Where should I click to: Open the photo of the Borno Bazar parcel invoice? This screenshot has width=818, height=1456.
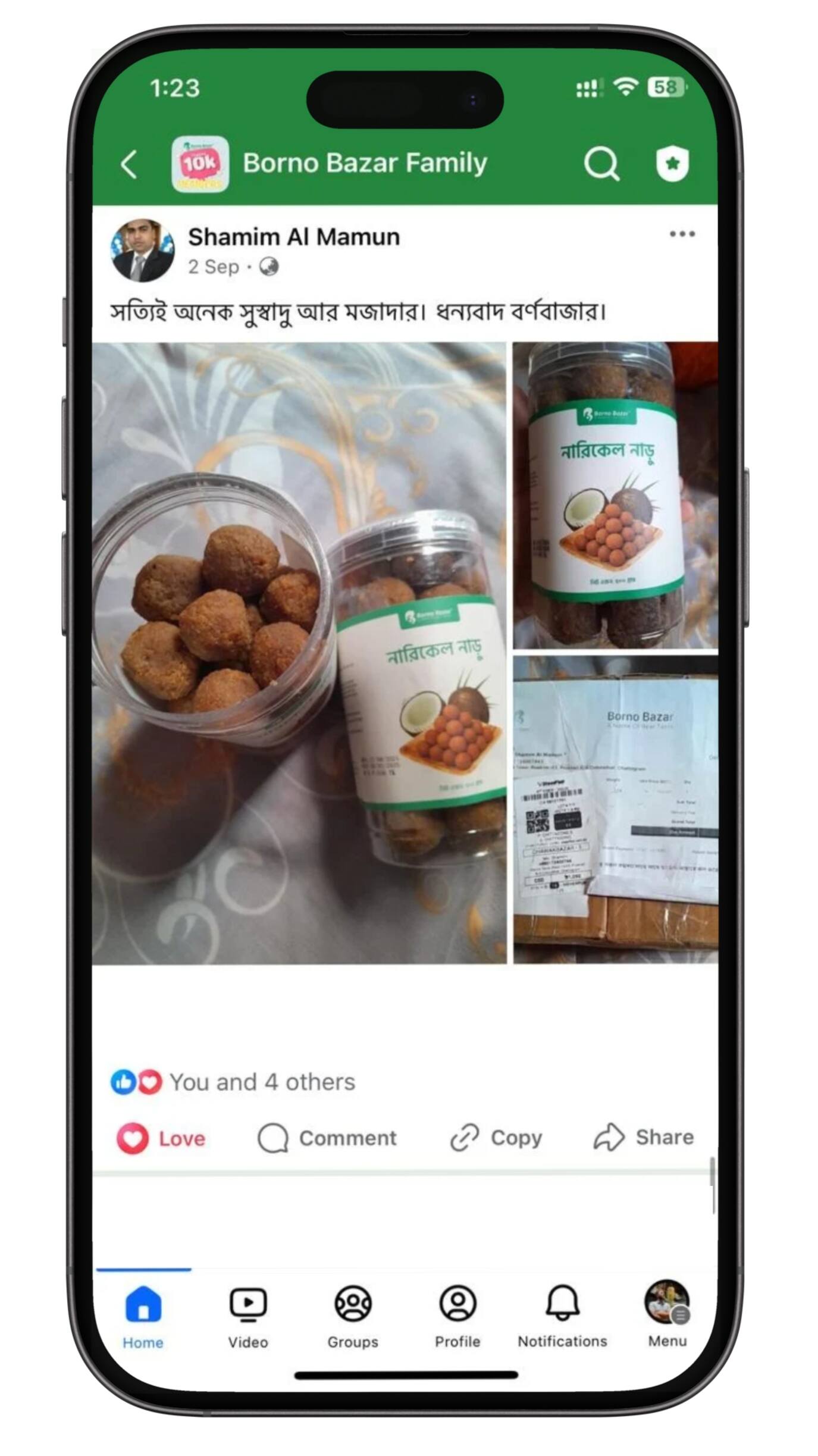(615, 809)
